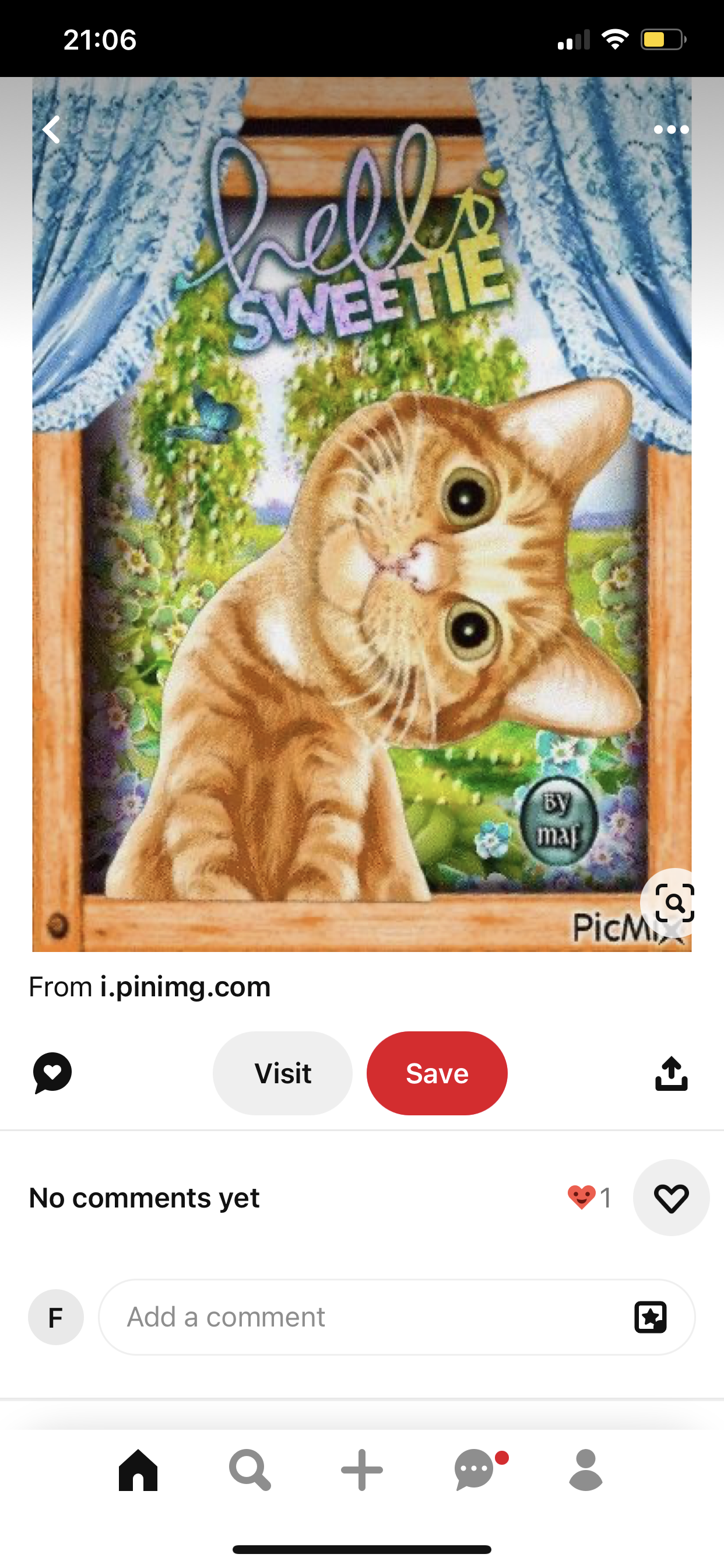The image size is (724, 1568).
Task: Open the sticker picker in comment box
Action: [651, 1317]
